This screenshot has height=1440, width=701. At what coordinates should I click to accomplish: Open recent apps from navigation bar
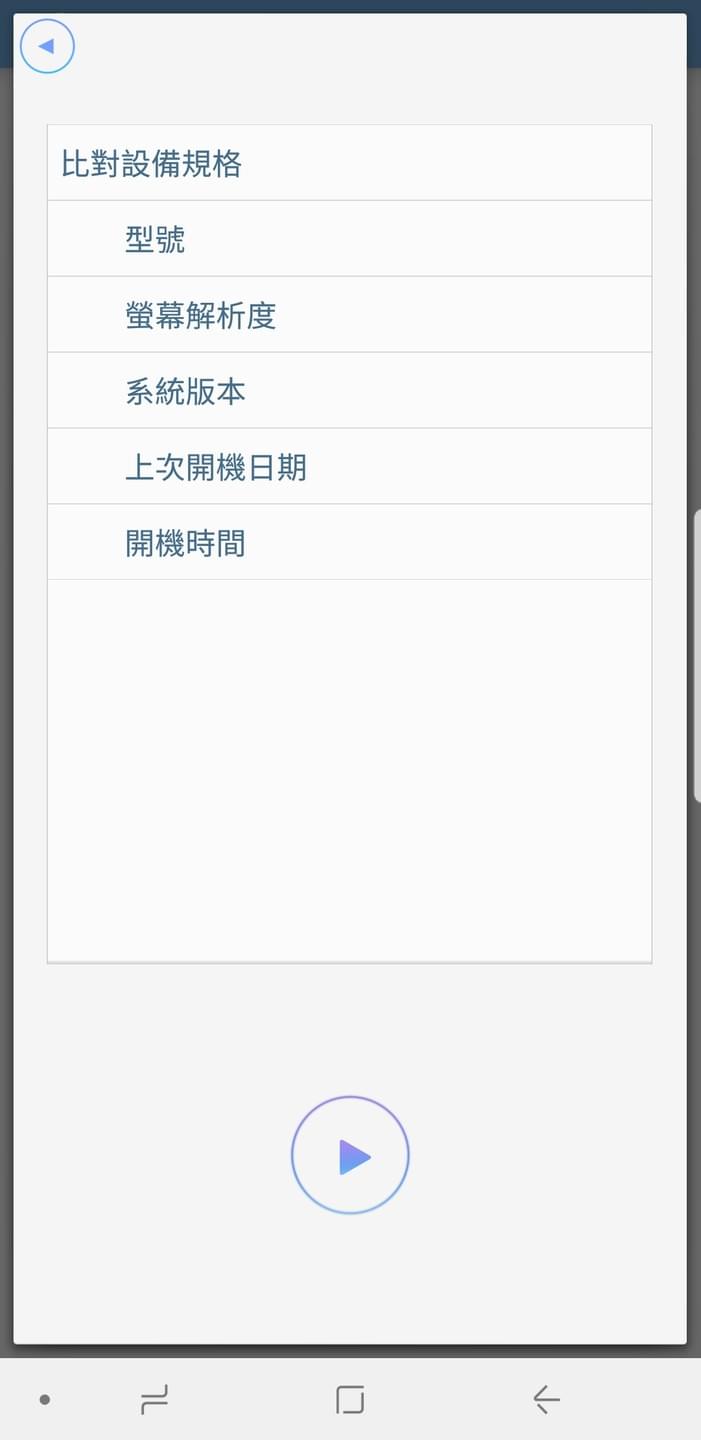155,1399
